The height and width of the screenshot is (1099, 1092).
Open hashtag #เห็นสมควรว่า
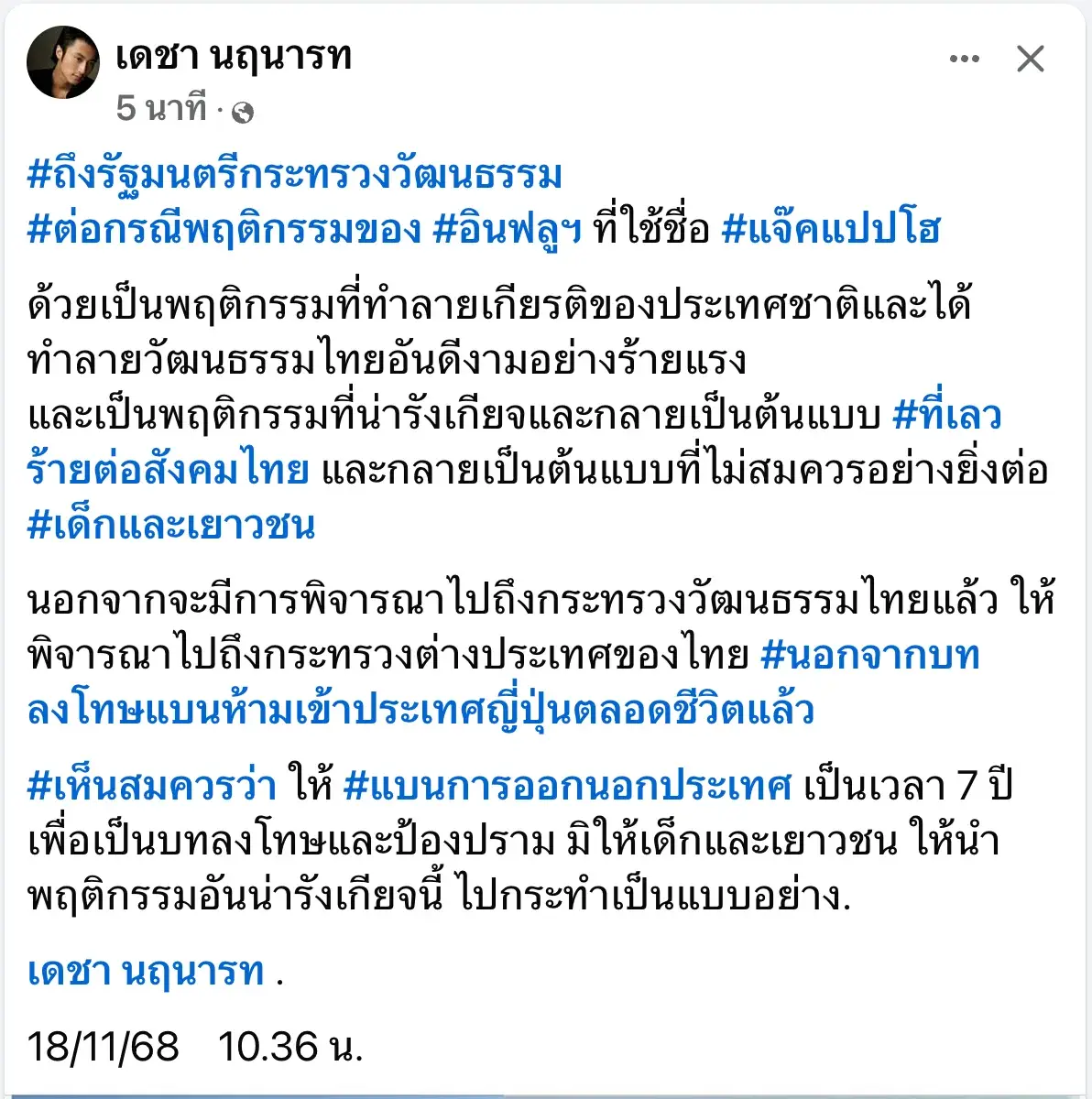pyautogui.click(x=152, y=786)
